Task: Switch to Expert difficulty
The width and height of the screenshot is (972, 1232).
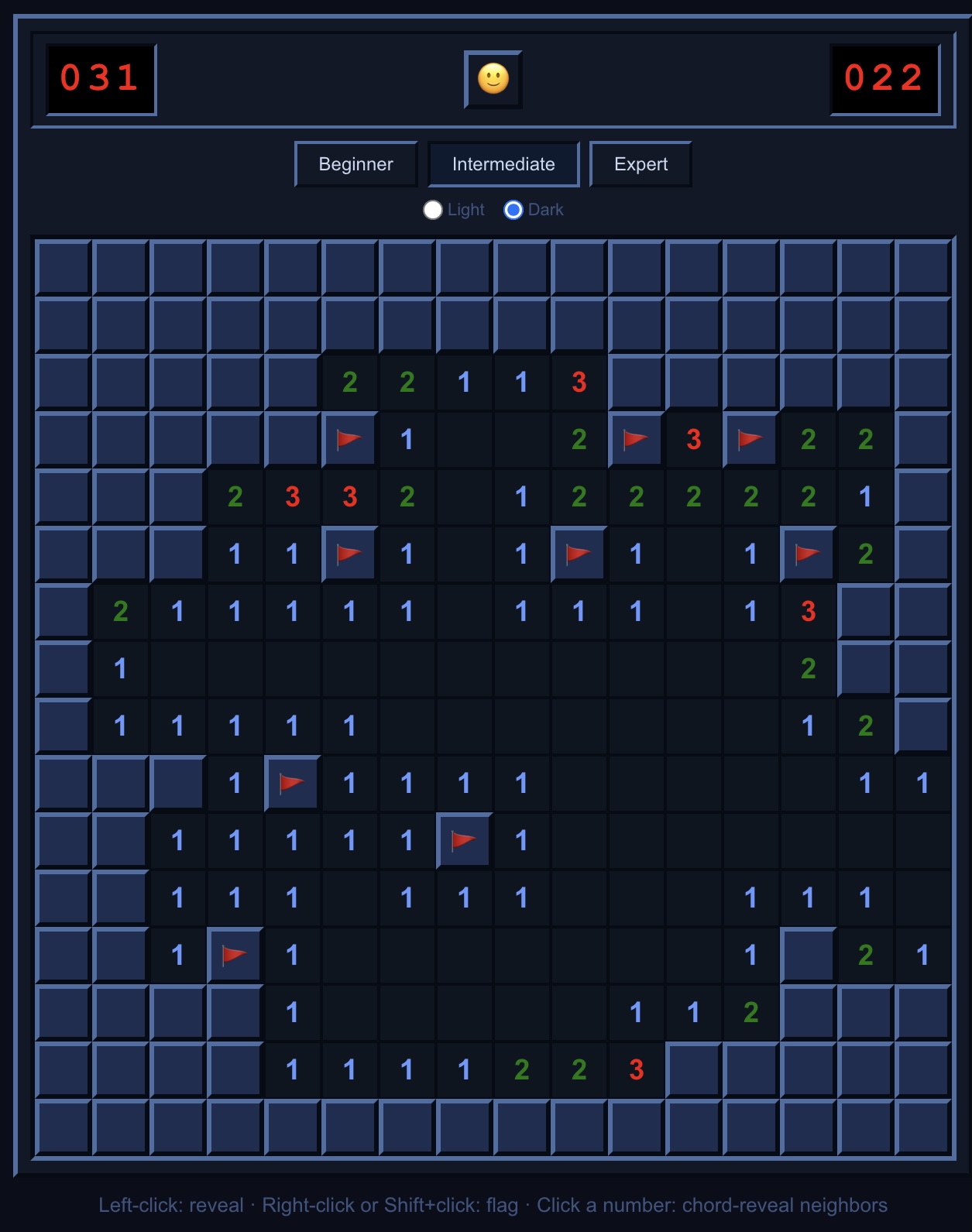Action: pyautogui.click(x=641, y=164)
